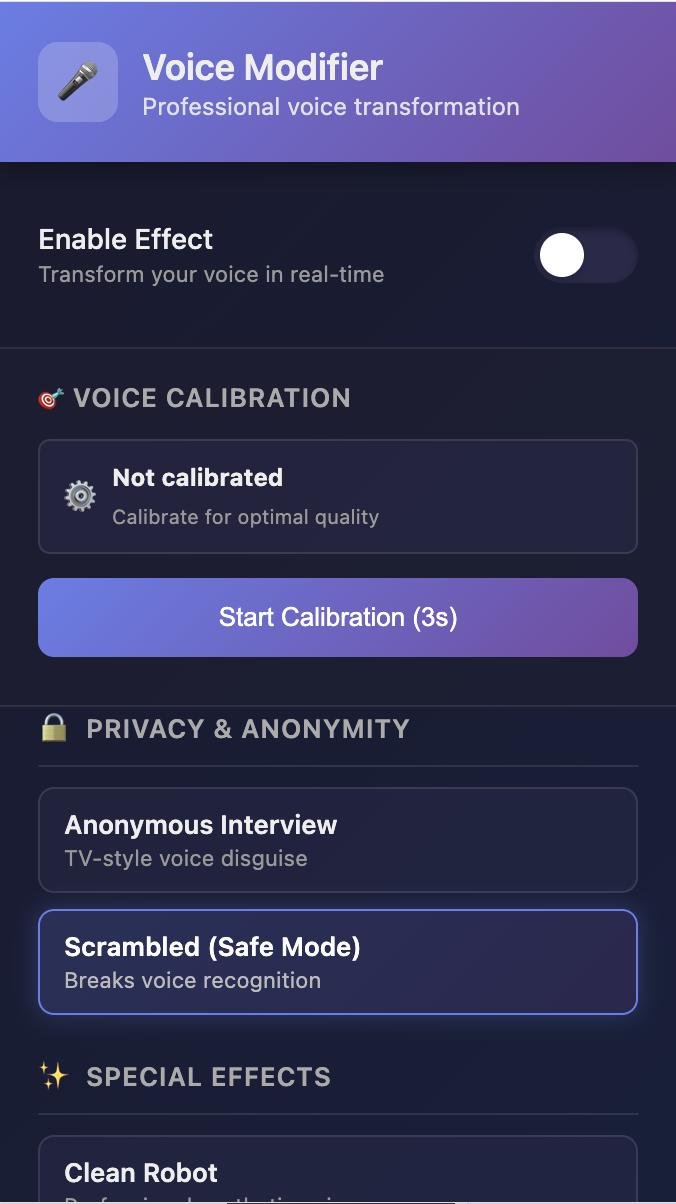Choose the Scrambled (Safe Mode) preset
This screenshot has height=1204, width=676.
[338, 962]
